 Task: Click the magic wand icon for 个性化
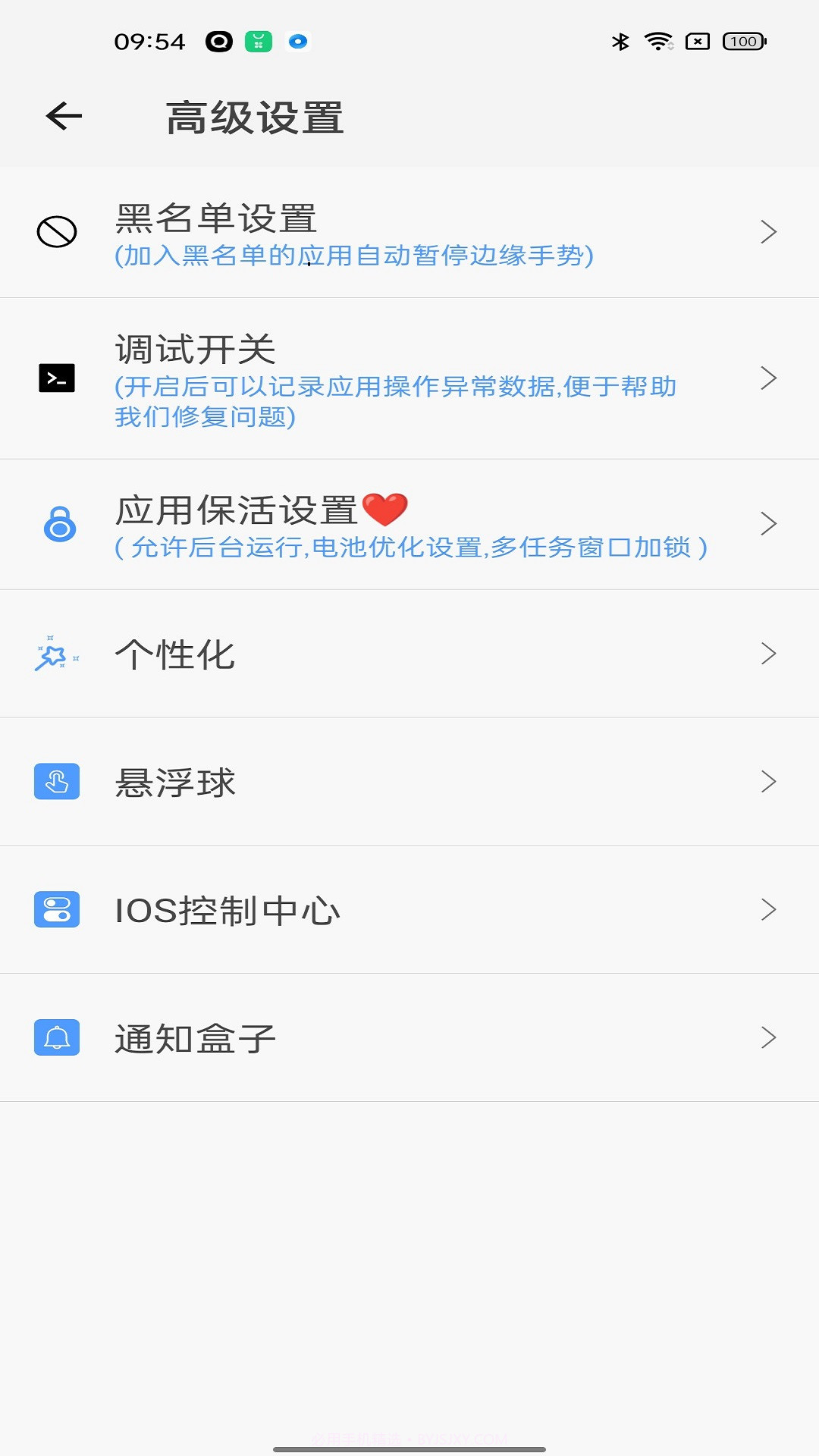coord(55,654)
